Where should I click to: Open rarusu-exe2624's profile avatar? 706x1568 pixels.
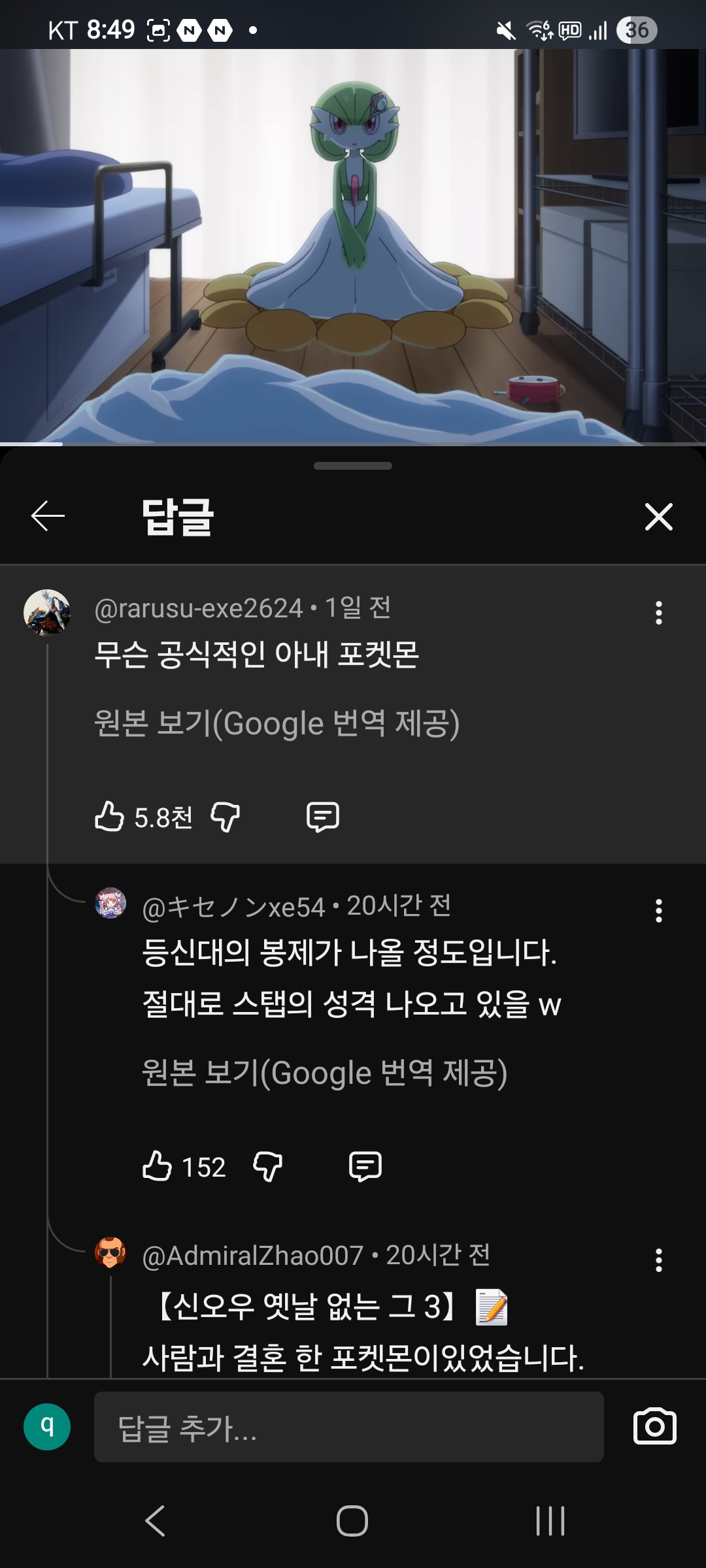[47, 612]
